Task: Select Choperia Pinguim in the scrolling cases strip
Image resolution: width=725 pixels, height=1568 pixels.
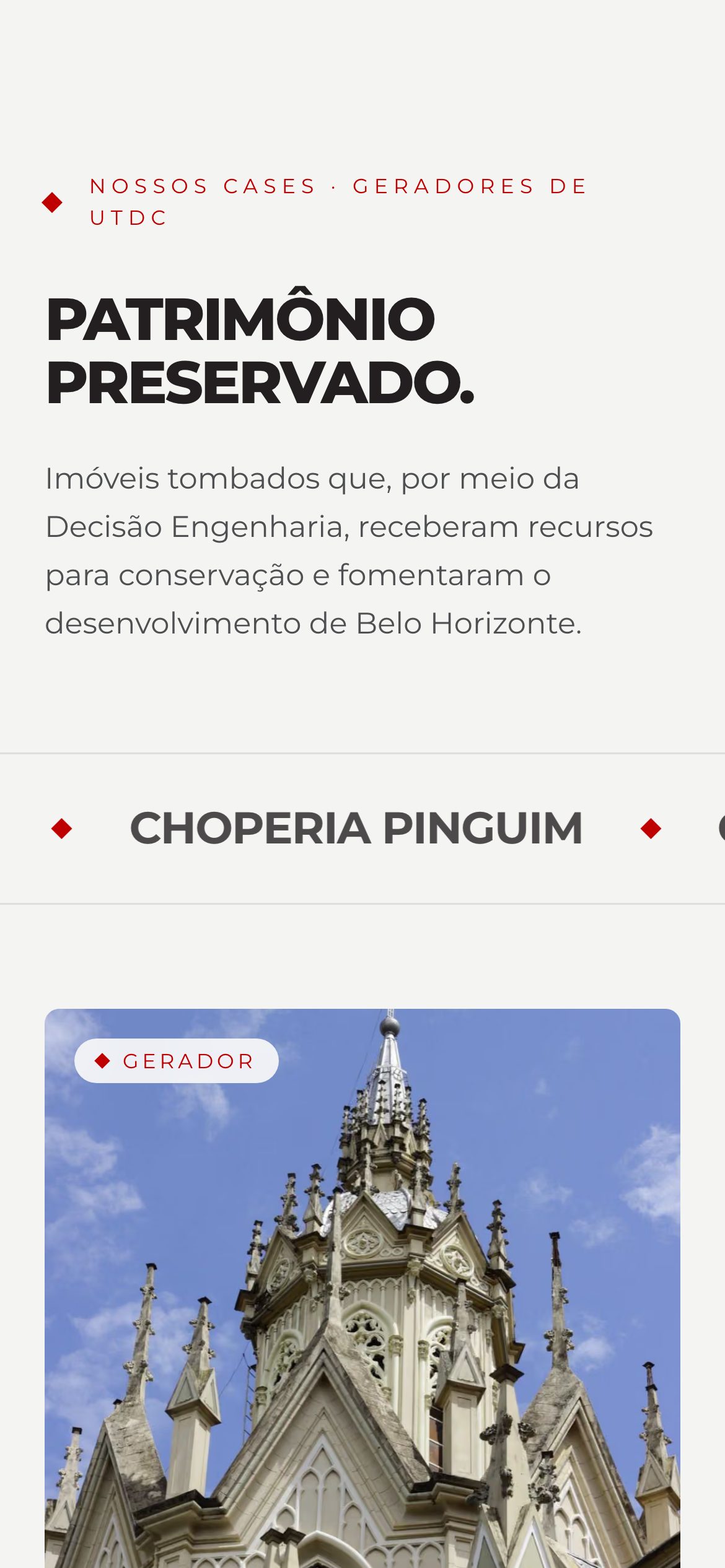Action: tap(356, 828)
